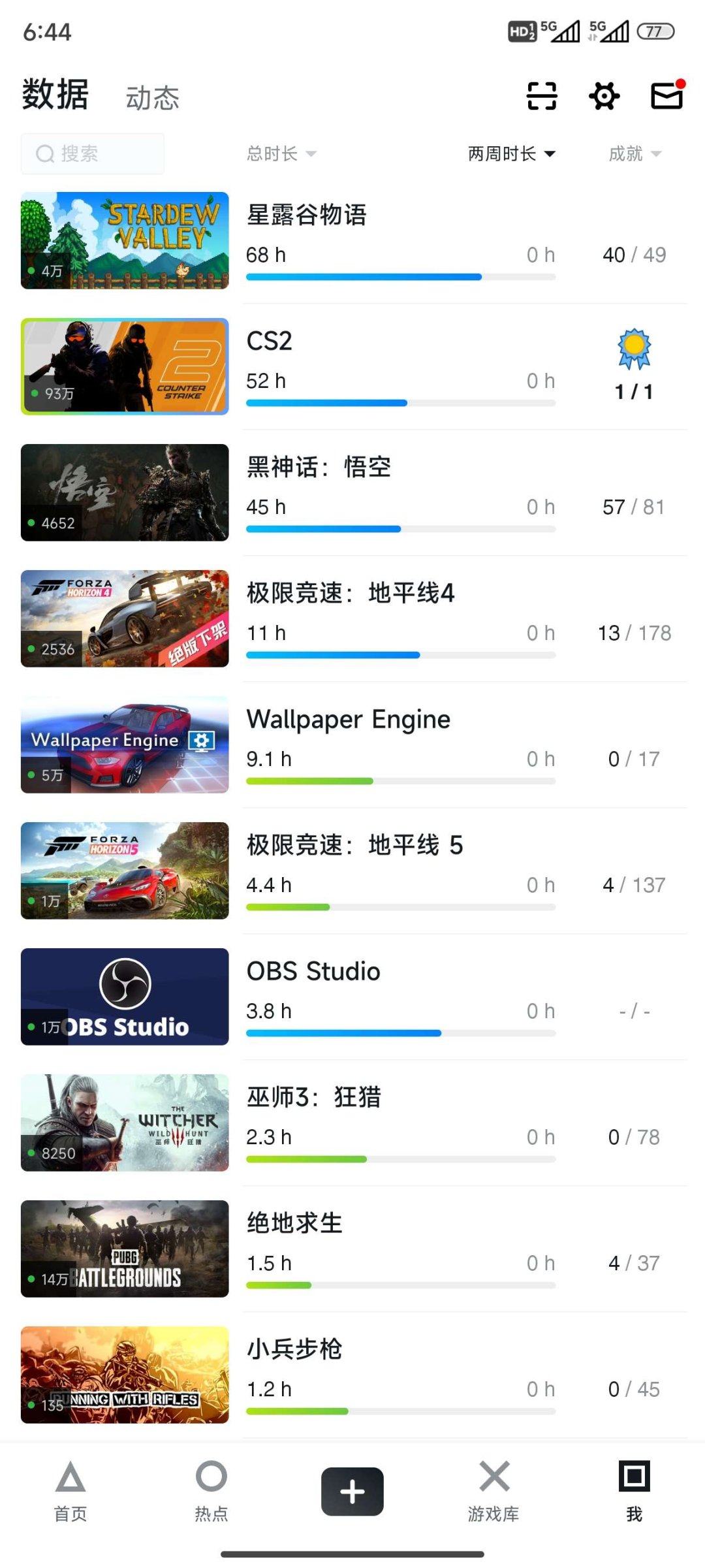This screenshot has width=705, height=1568.
Task: Check new messages in the mail inbox
Action: (x=666, y=95)
